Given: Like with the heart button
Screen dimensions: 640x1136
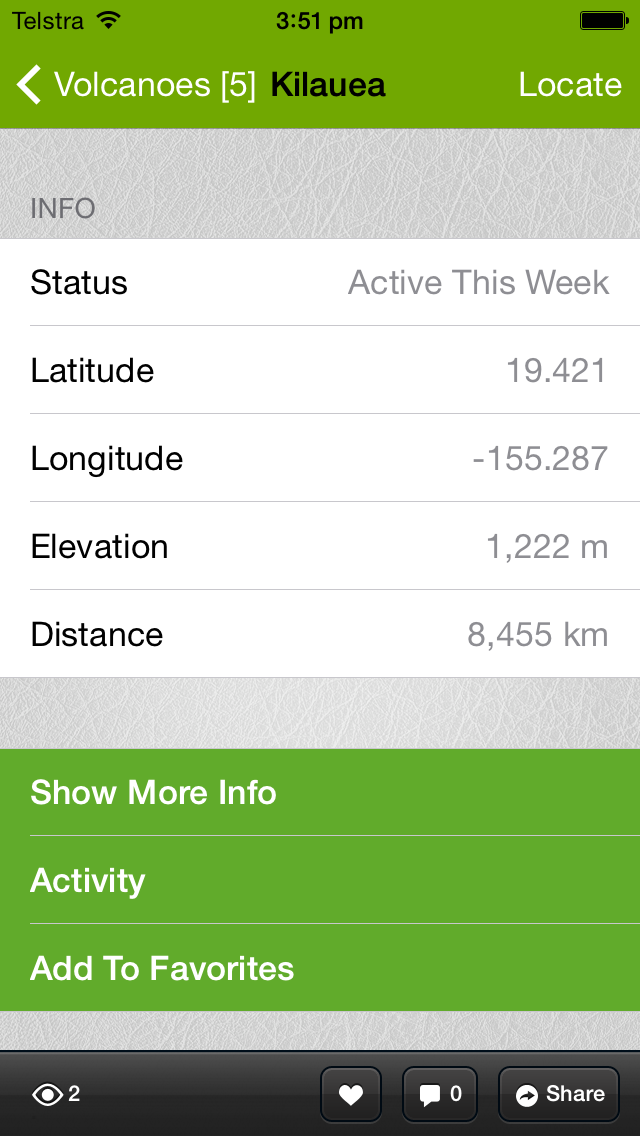Looking at the screenshot, I should pyautogui.click(x=351, y=1094).
